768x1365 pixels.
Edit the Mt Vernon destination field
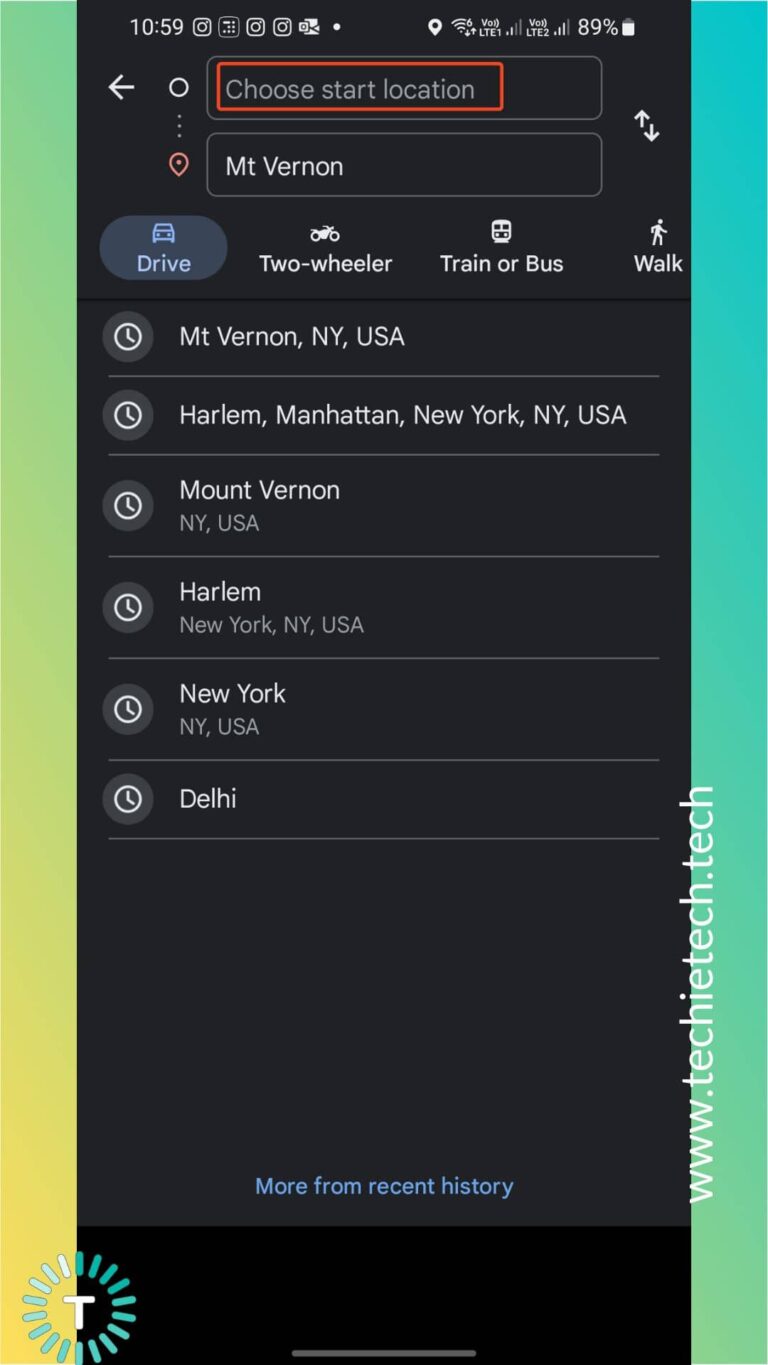[x=404, y=165]
